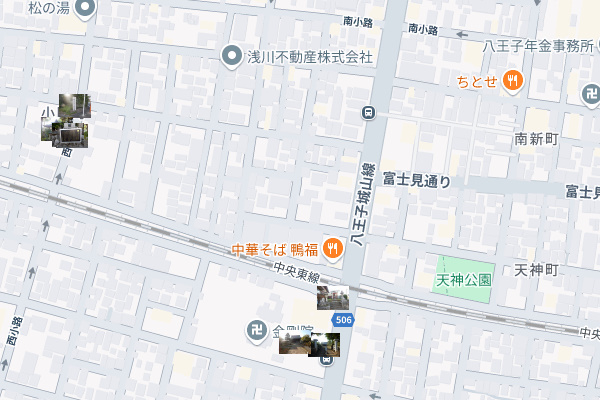Viewport: 600px width, 400px height.
Task: Select the temple marker beside 金剛院
Action: coord(256,330)
